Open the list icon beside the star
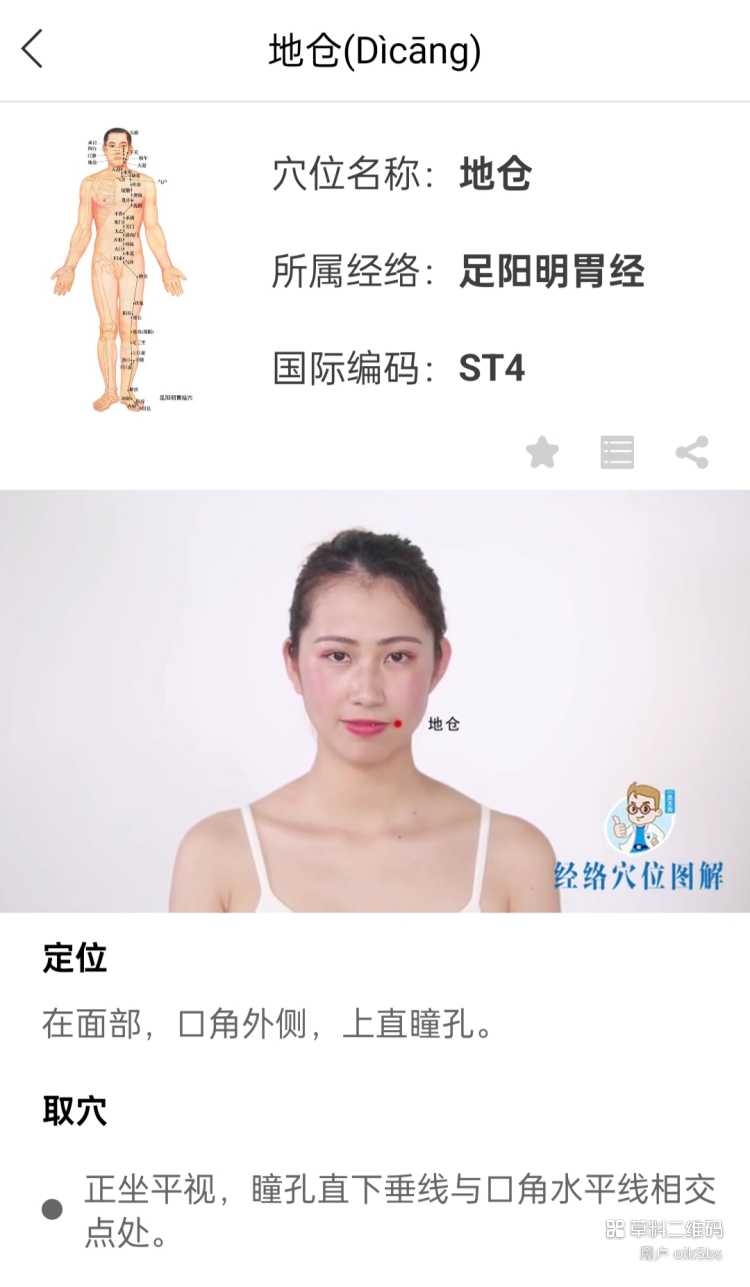Image resolution: width=750 pixels, height=1287 pixels. pyautogui.click(x=617, y=452)
